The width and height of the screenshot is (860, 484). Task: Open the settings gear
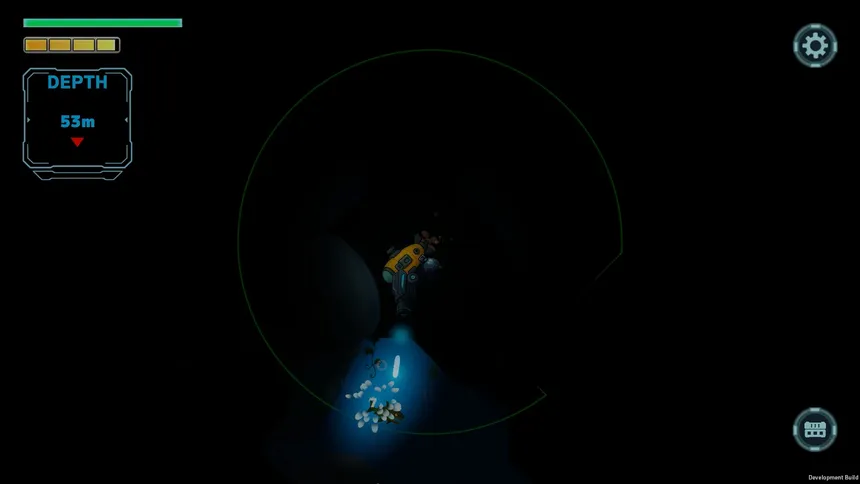[815, 45]
